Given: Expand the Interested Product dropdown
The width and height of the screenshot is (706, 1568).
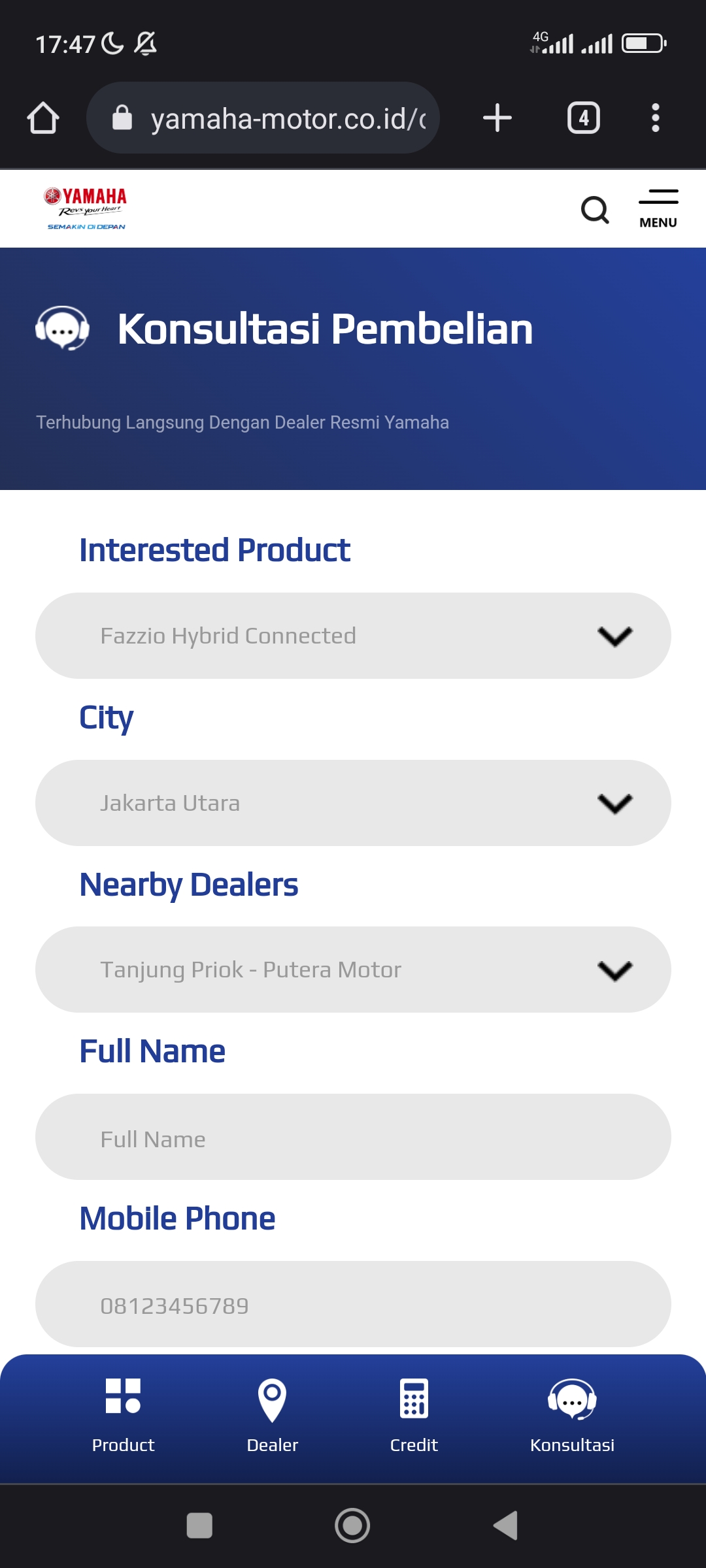Looking at the screenshot, I should click(x=353, y=636).
